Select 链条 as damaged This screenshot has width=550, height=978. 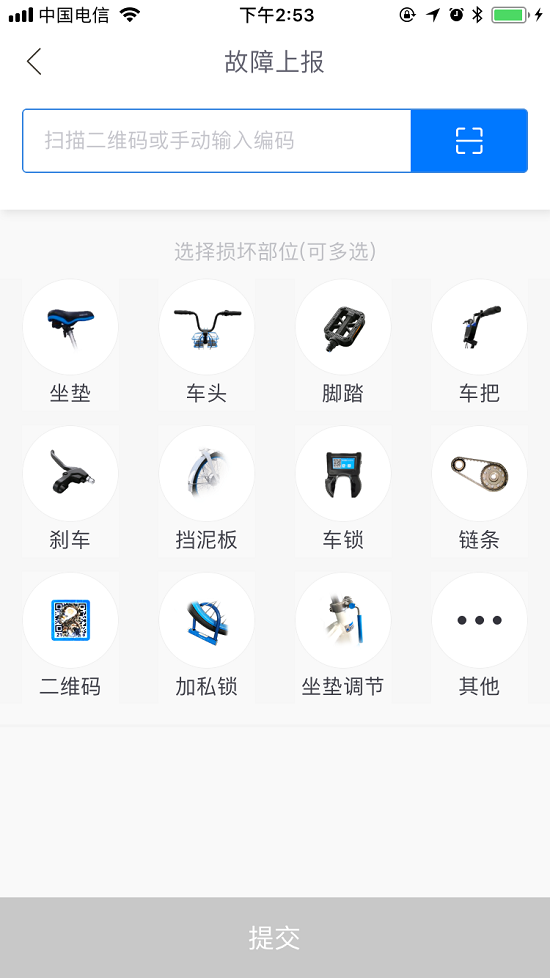pos(479,491)
